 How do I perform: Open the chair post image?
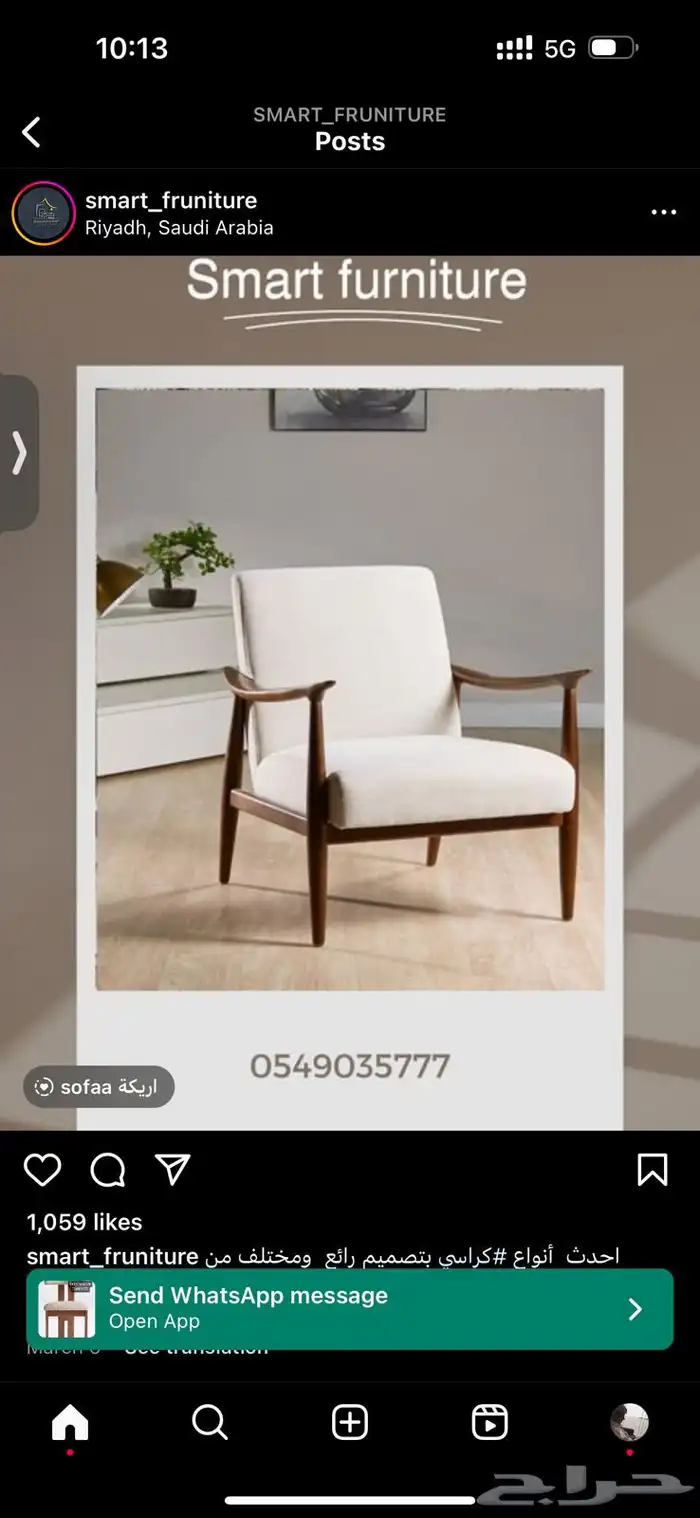pos(350,690)
